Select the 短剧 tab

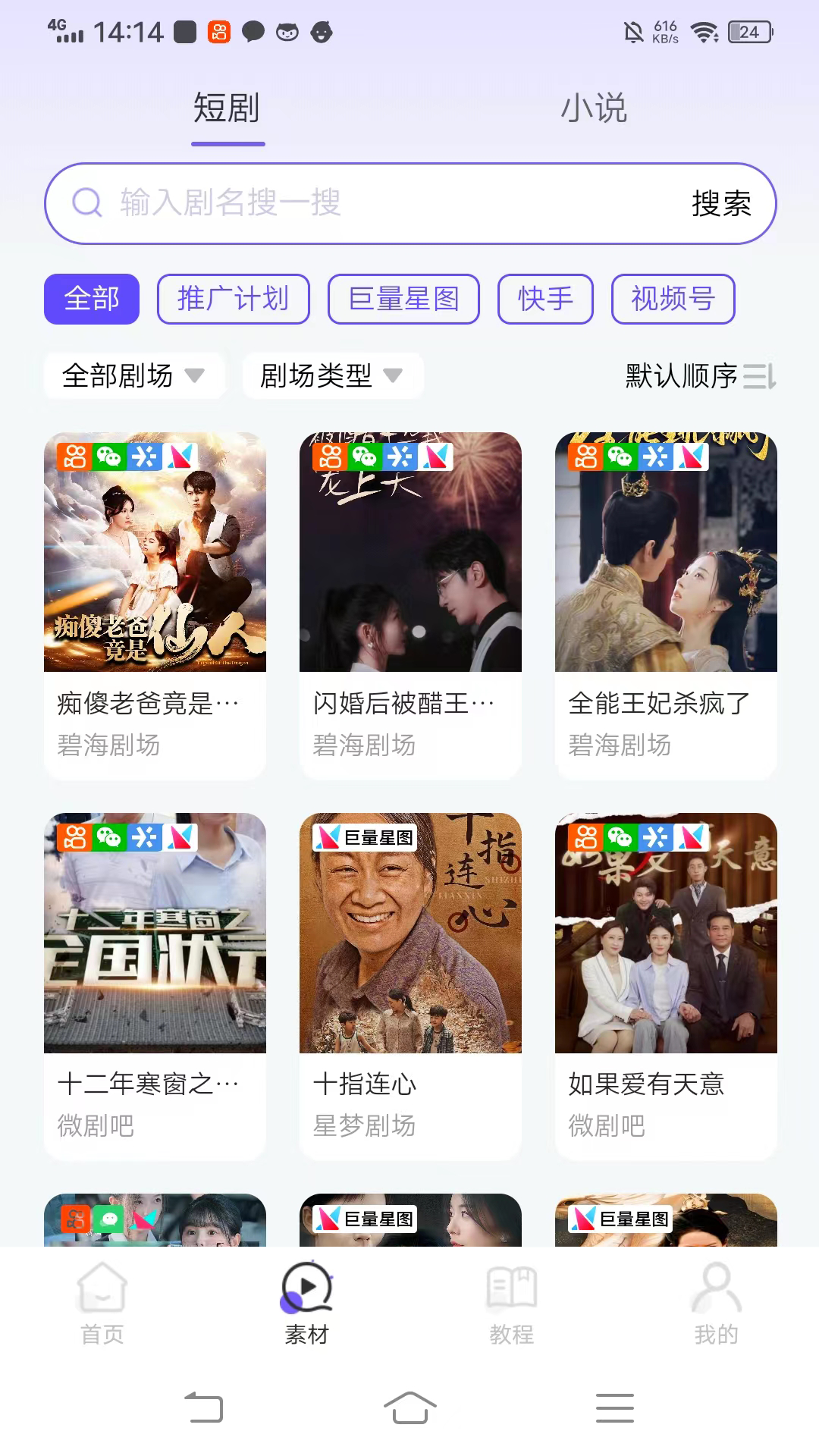click(227, 108)
